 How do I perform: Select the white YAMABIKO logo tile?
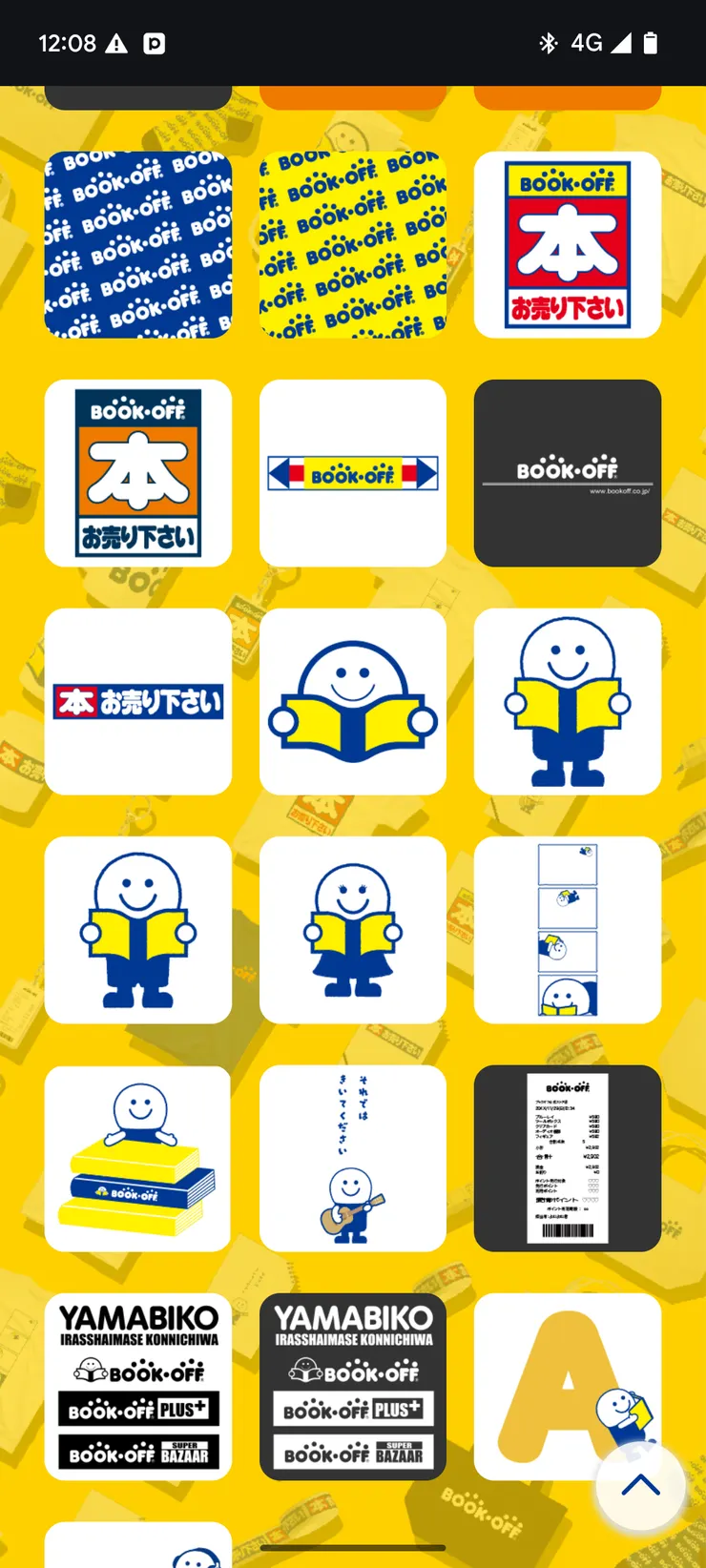coord(138,1387)
